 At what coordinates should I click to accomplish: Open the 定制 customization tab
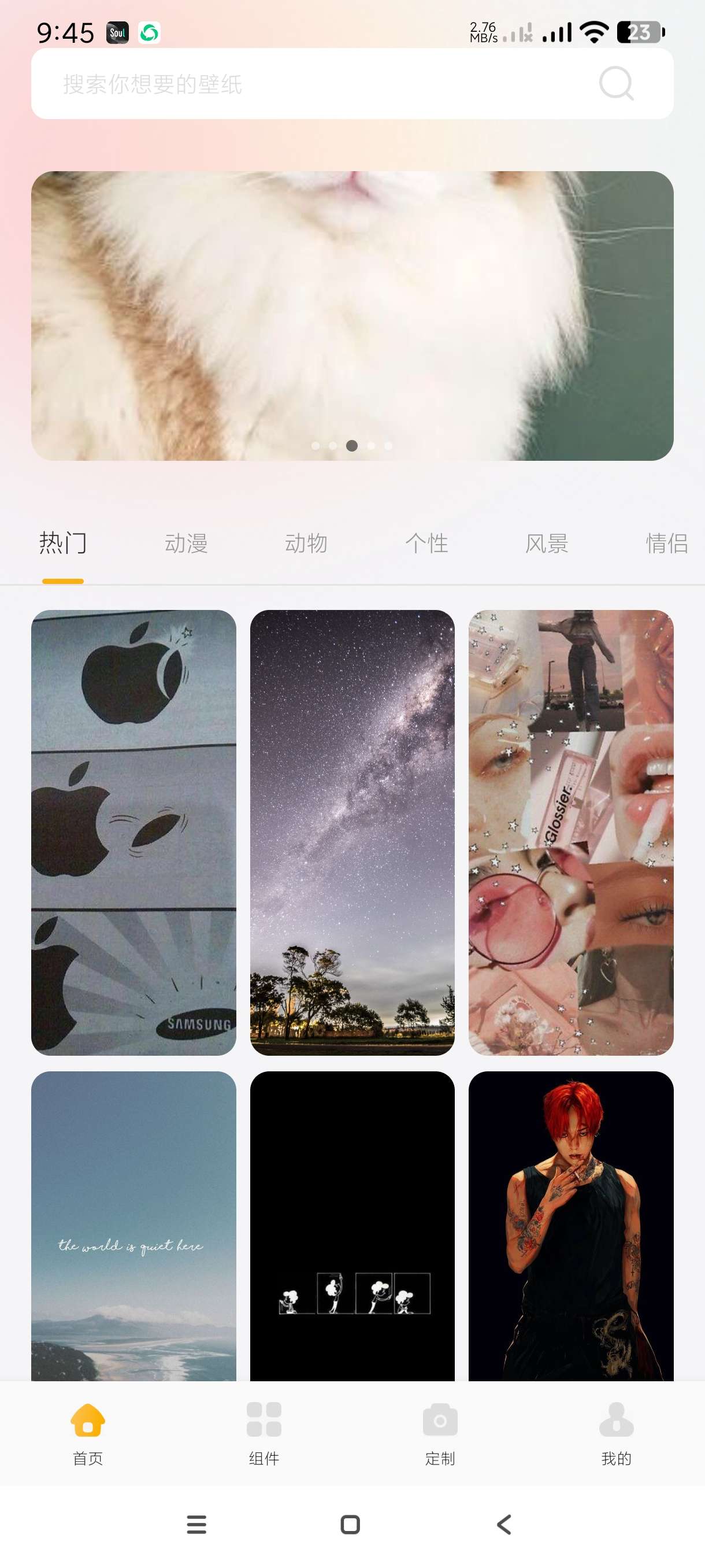click(440, 1432)
